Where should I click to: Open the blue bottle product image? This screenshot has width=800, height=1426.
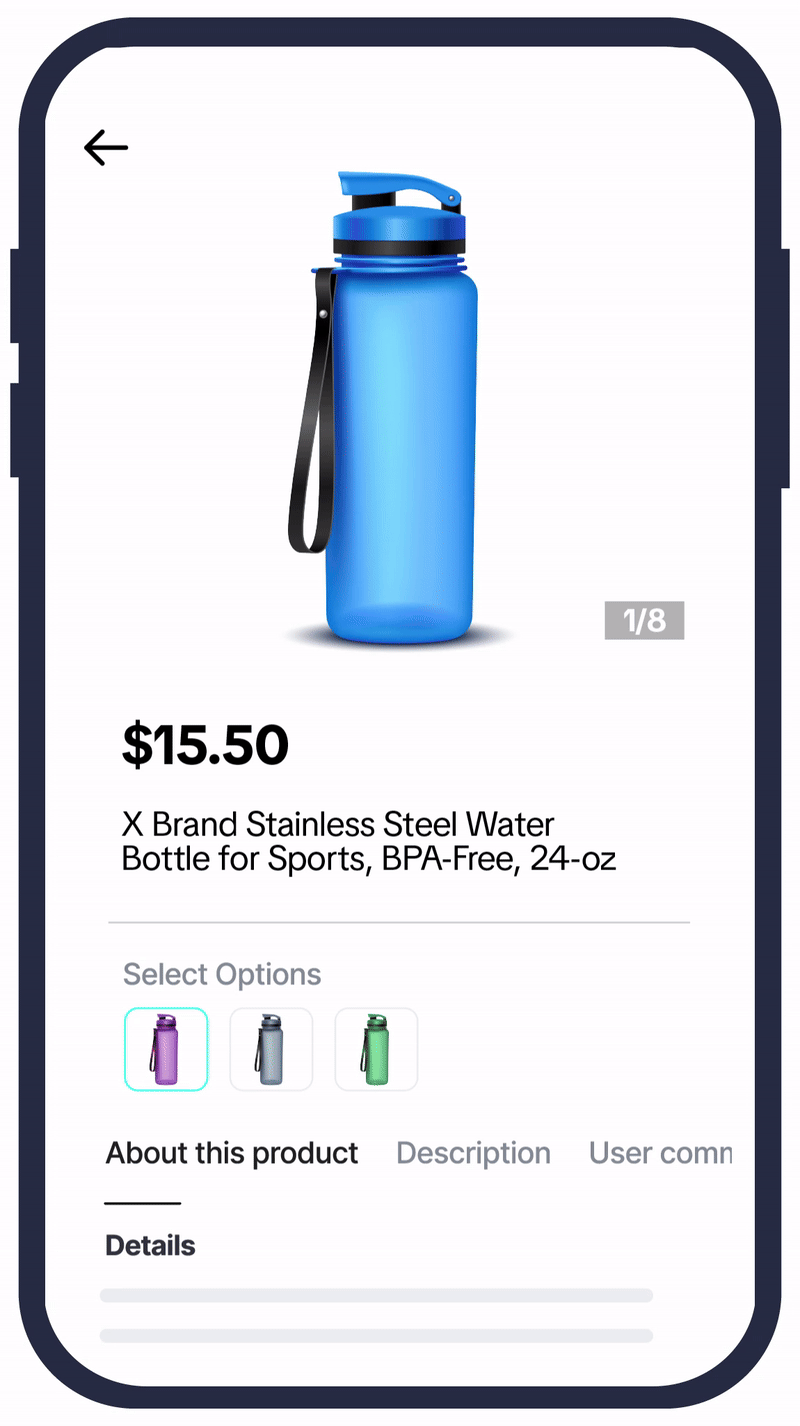point(400,410)
